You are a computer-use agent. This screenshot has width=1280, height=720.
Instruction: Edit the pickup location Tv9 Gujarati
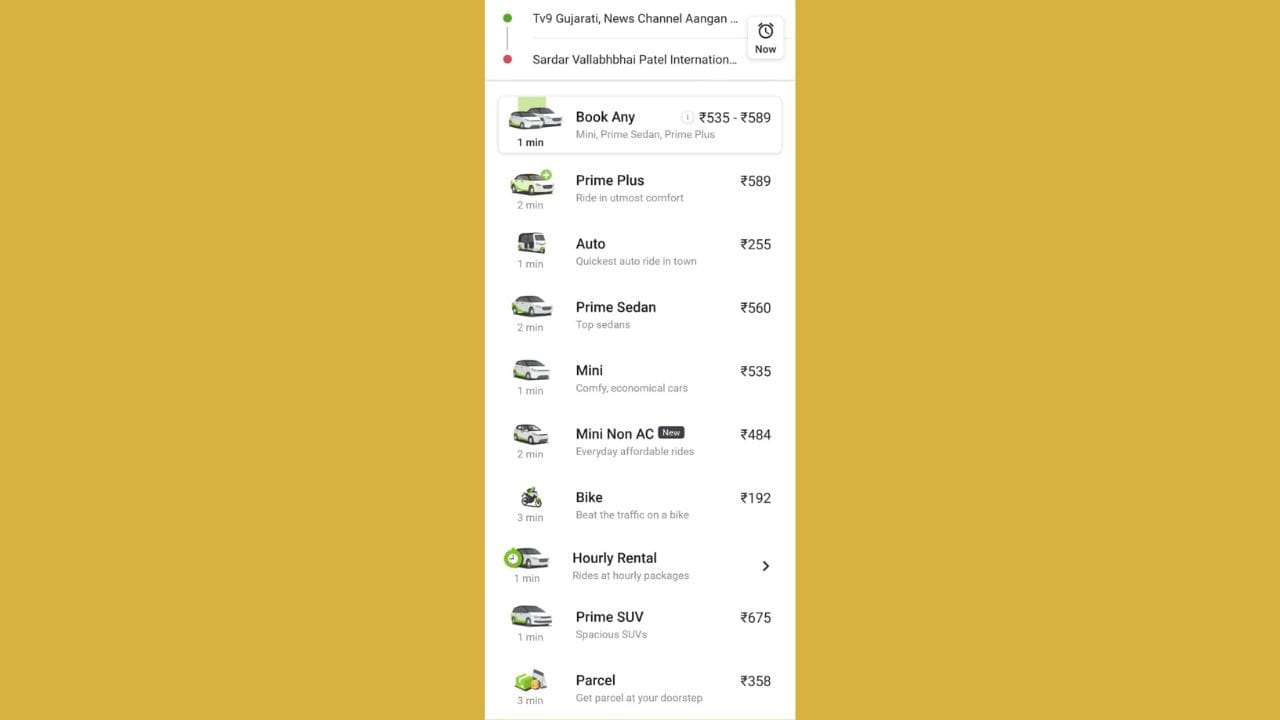[x=634, y=19]
